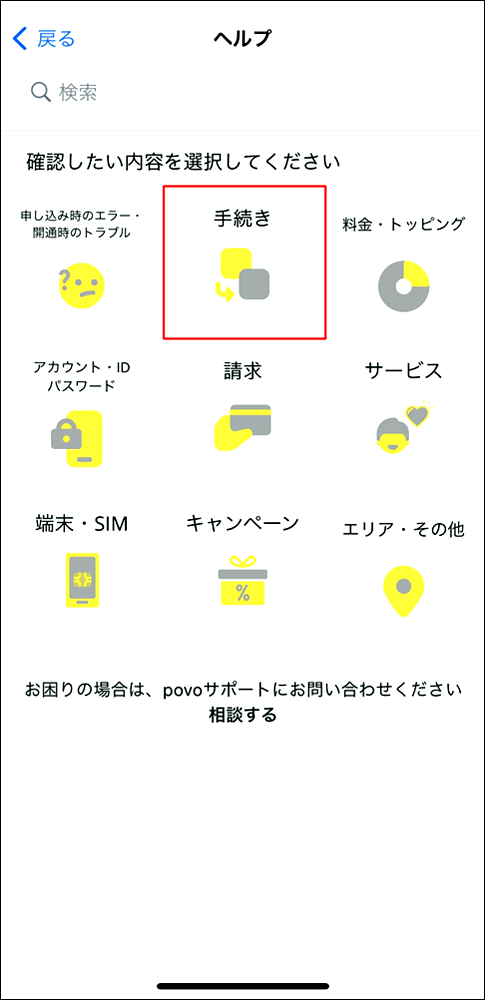This screenshot has height=1000, width=485.
Task: Open エリア・その他 category
Action: (x=404, y=568)
